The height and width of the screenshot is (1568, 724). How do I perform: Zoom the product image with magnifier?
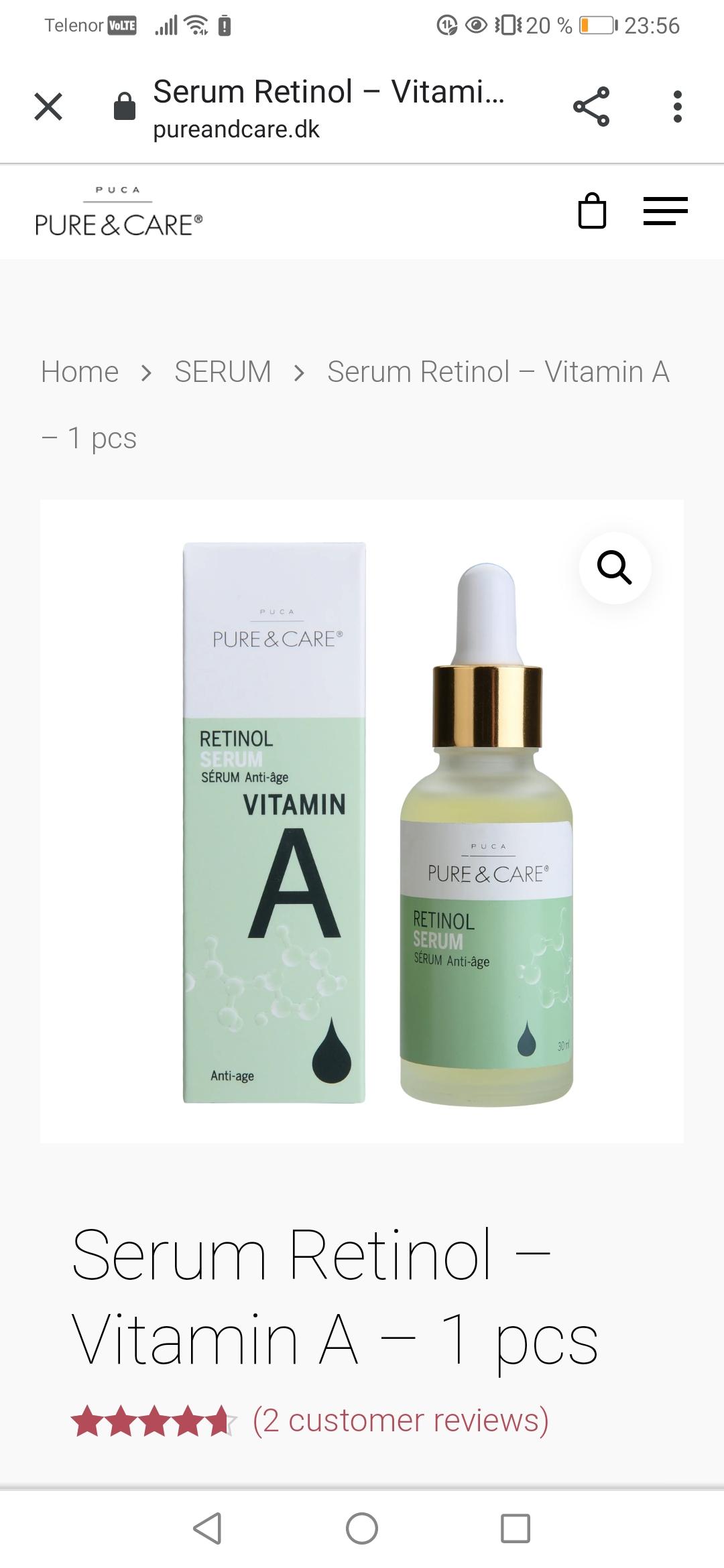pos(615,568)
